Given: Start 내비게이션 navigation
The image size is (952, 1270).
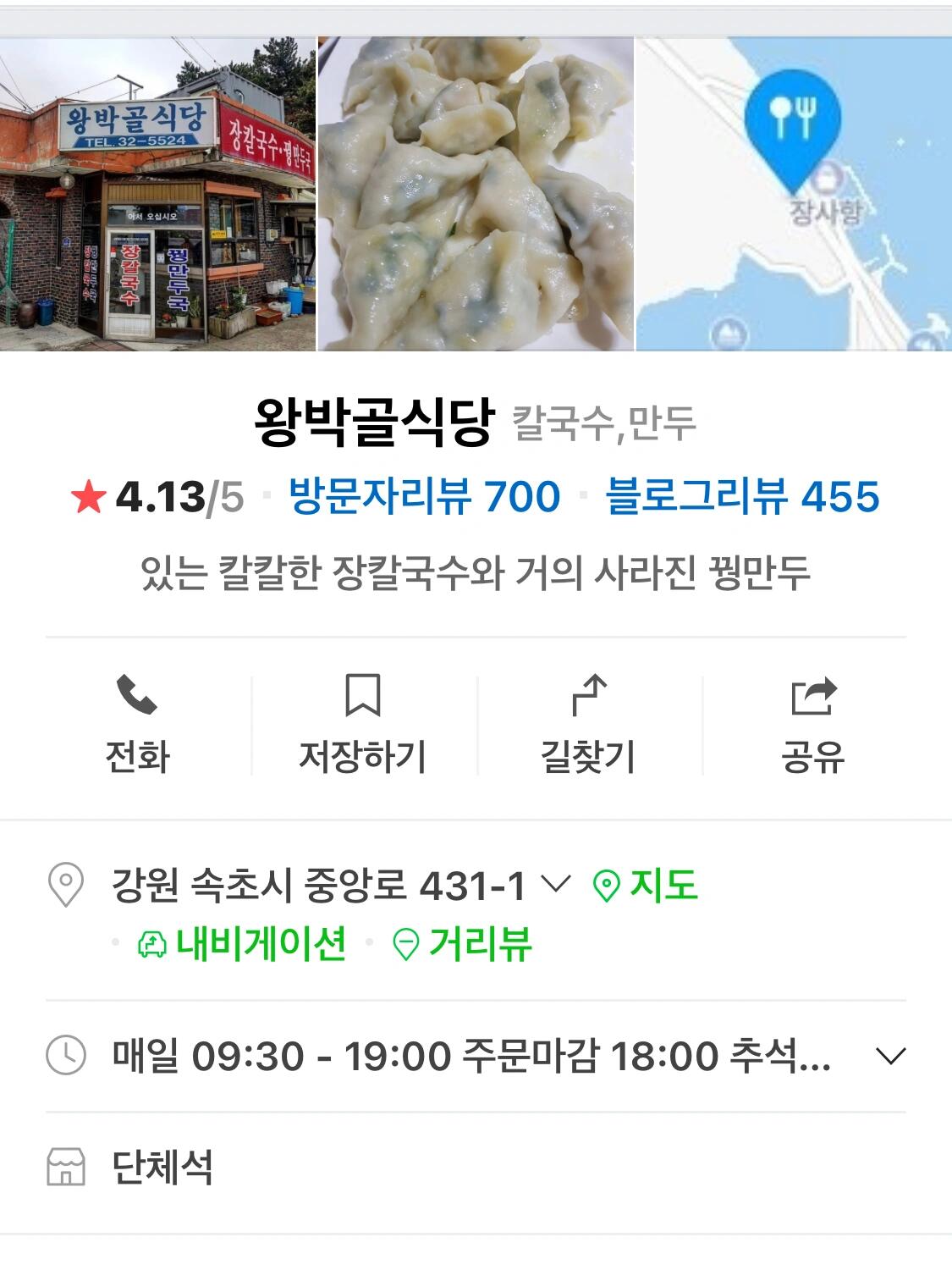Looking at the screenshot, I should point(243,943).
